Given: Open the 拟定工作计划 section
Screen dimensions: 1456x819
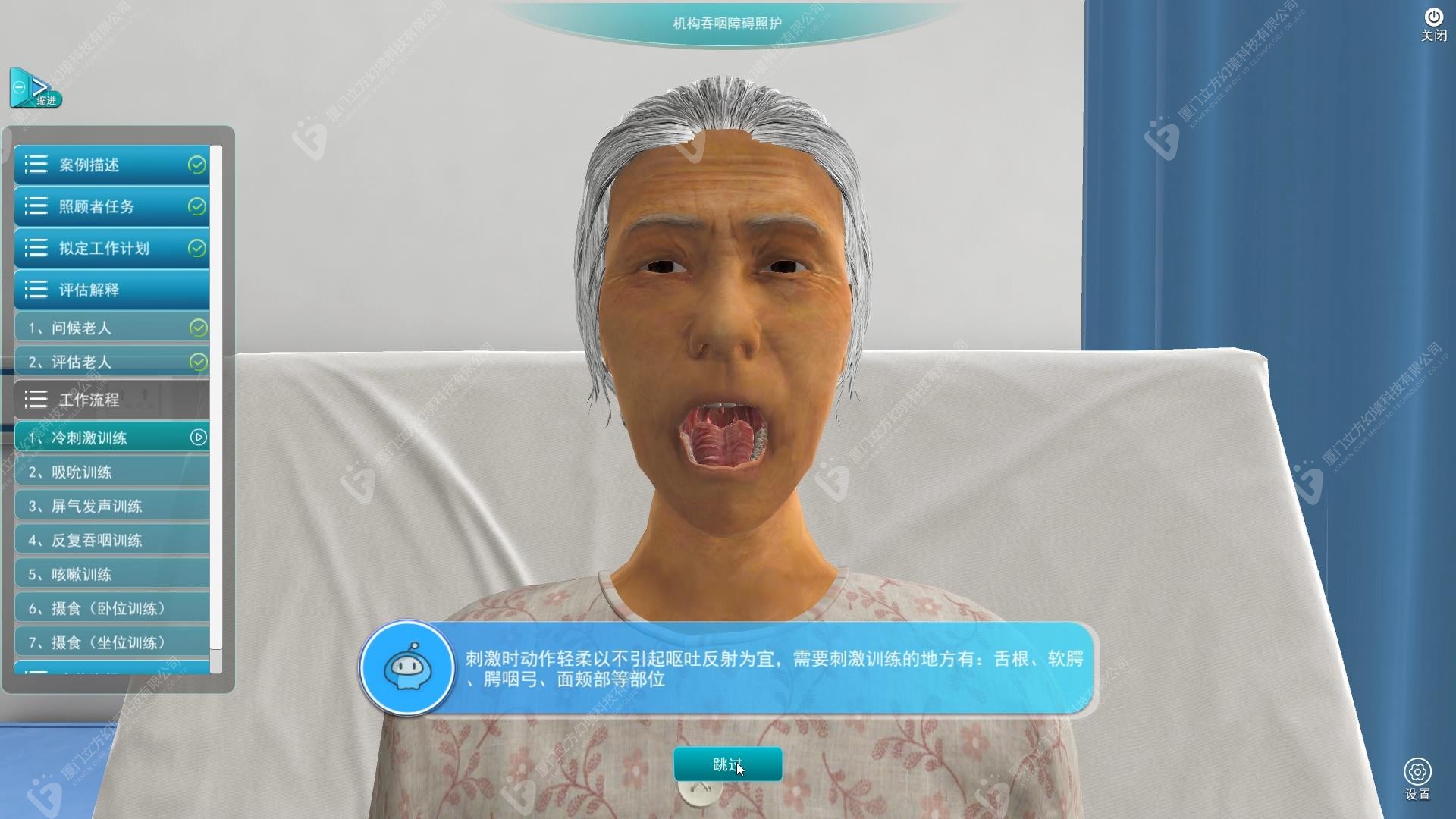Looking at the screenshot, I should pyautogui.click(x=112, y=248).
